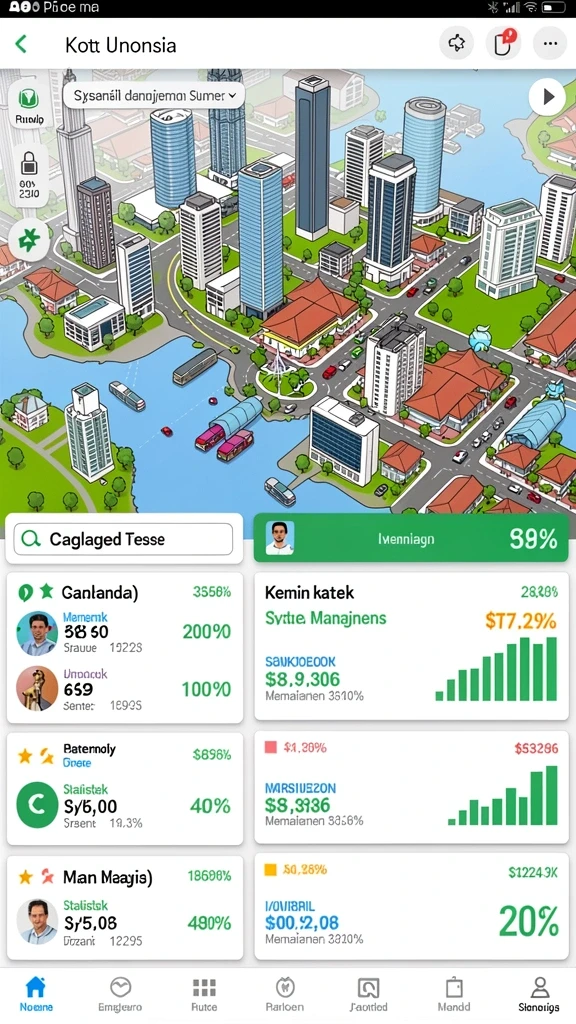Open the green Imenniagn 89% banner

[411, 539]
